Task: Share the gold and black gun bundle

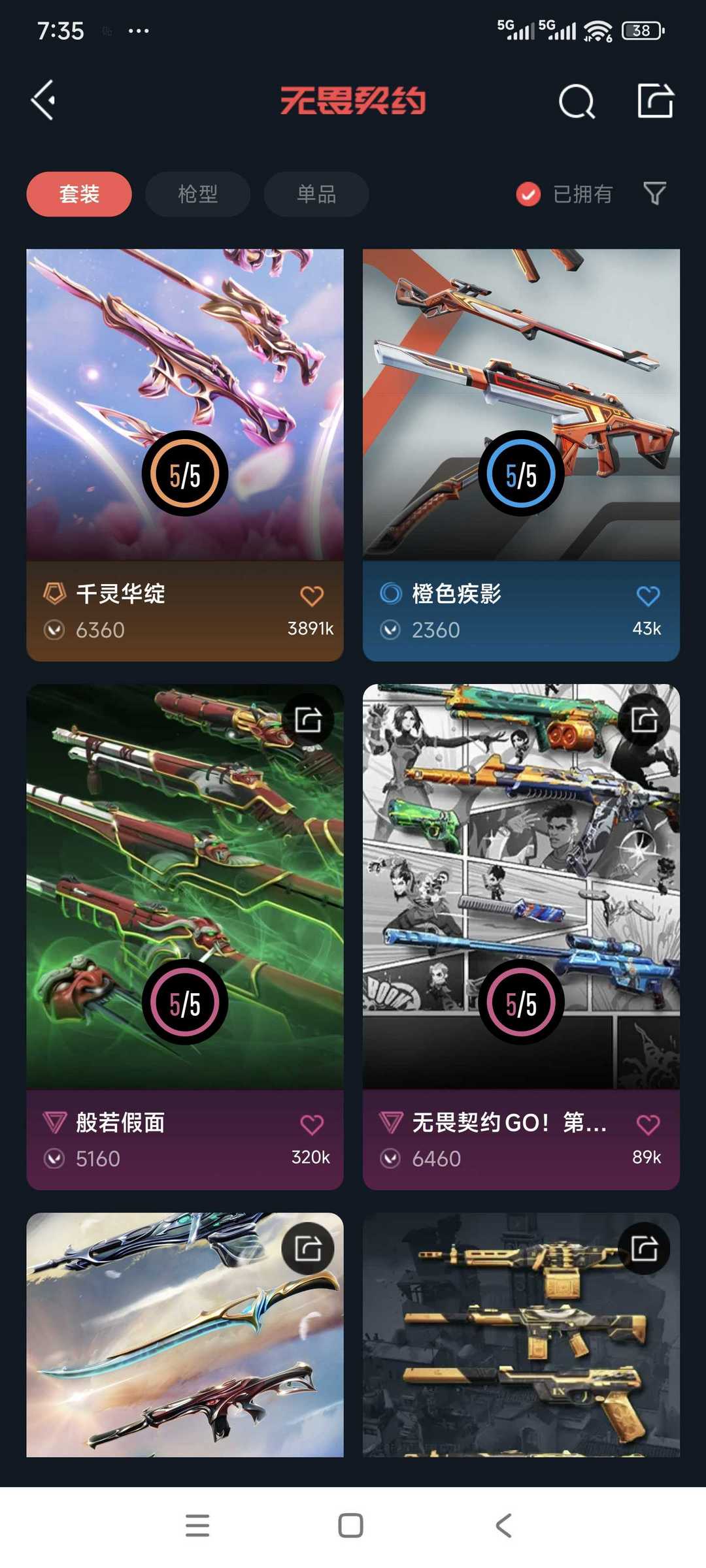Action: click(x=645, y=1249)
